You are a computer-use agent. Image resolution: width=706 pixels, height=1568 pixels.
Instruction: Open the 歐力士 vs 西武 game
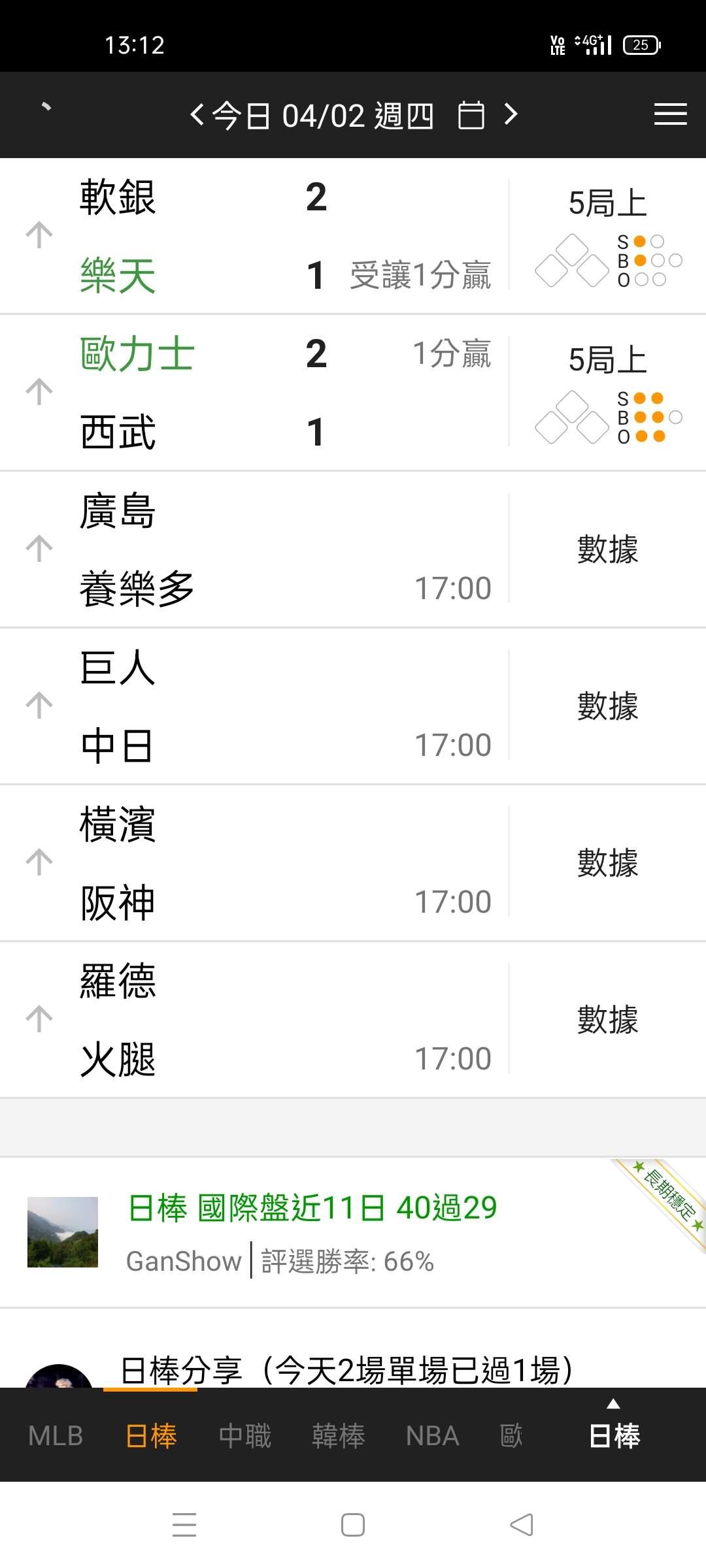click(x=261, y=392)
